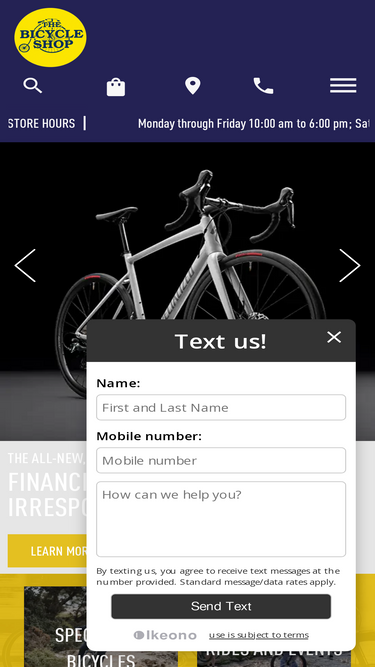Open the use is subject to terms link
The height and width of the screenshot is (667, 375).
coord(259,635)
